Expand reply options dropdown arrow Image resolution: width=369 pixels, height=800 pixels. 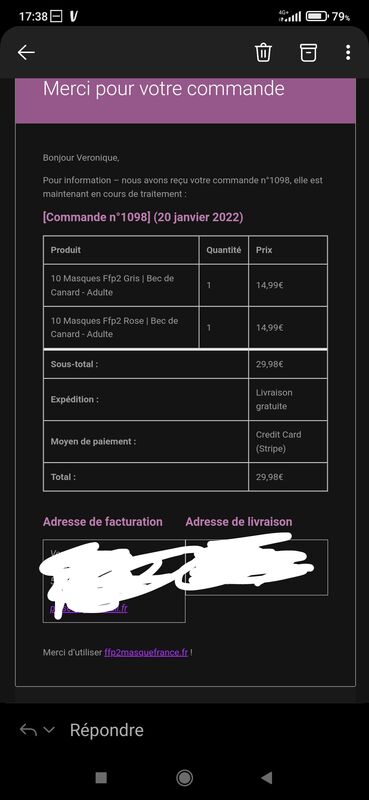pos(49,730)
